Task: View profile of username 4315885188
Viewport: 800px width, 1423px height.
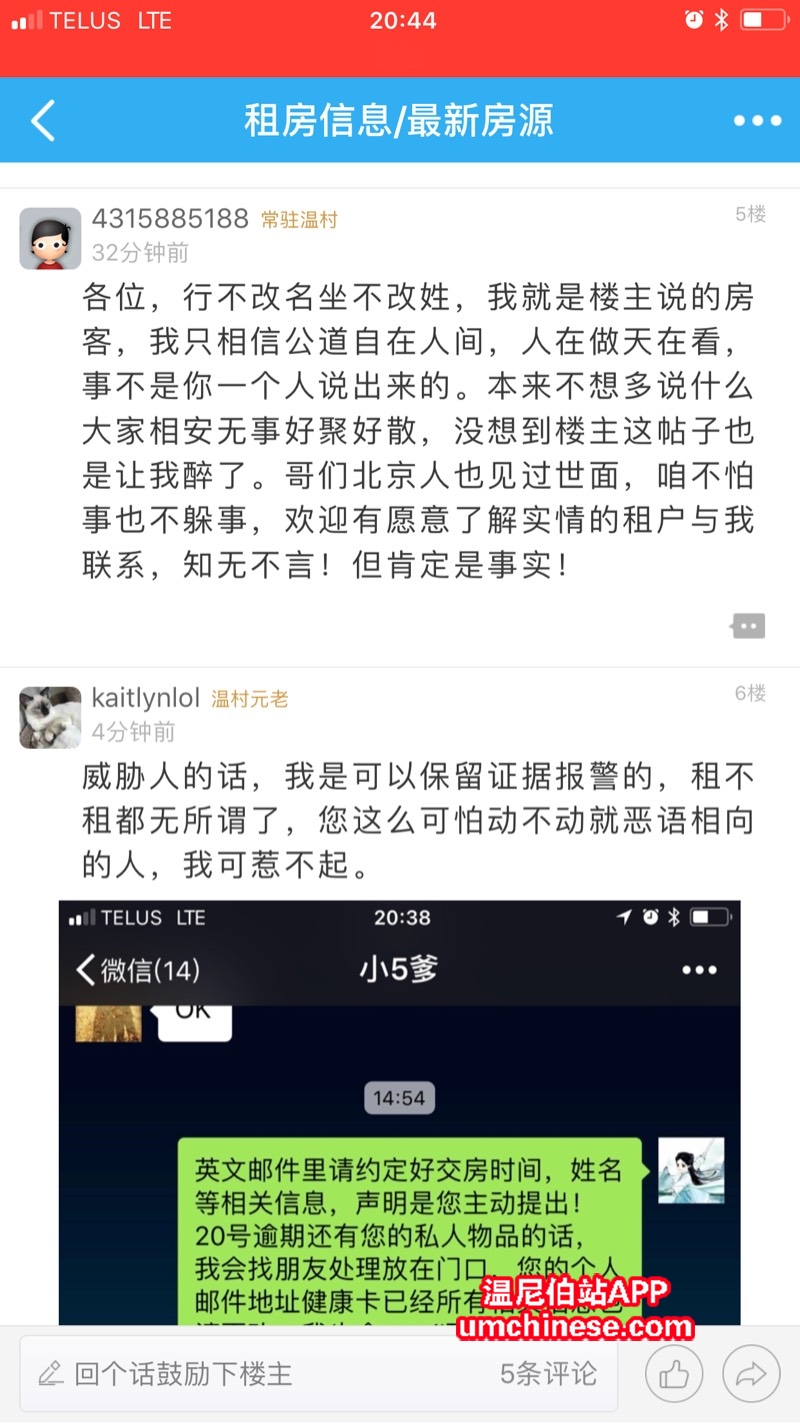Action: (x=170, y=219)
